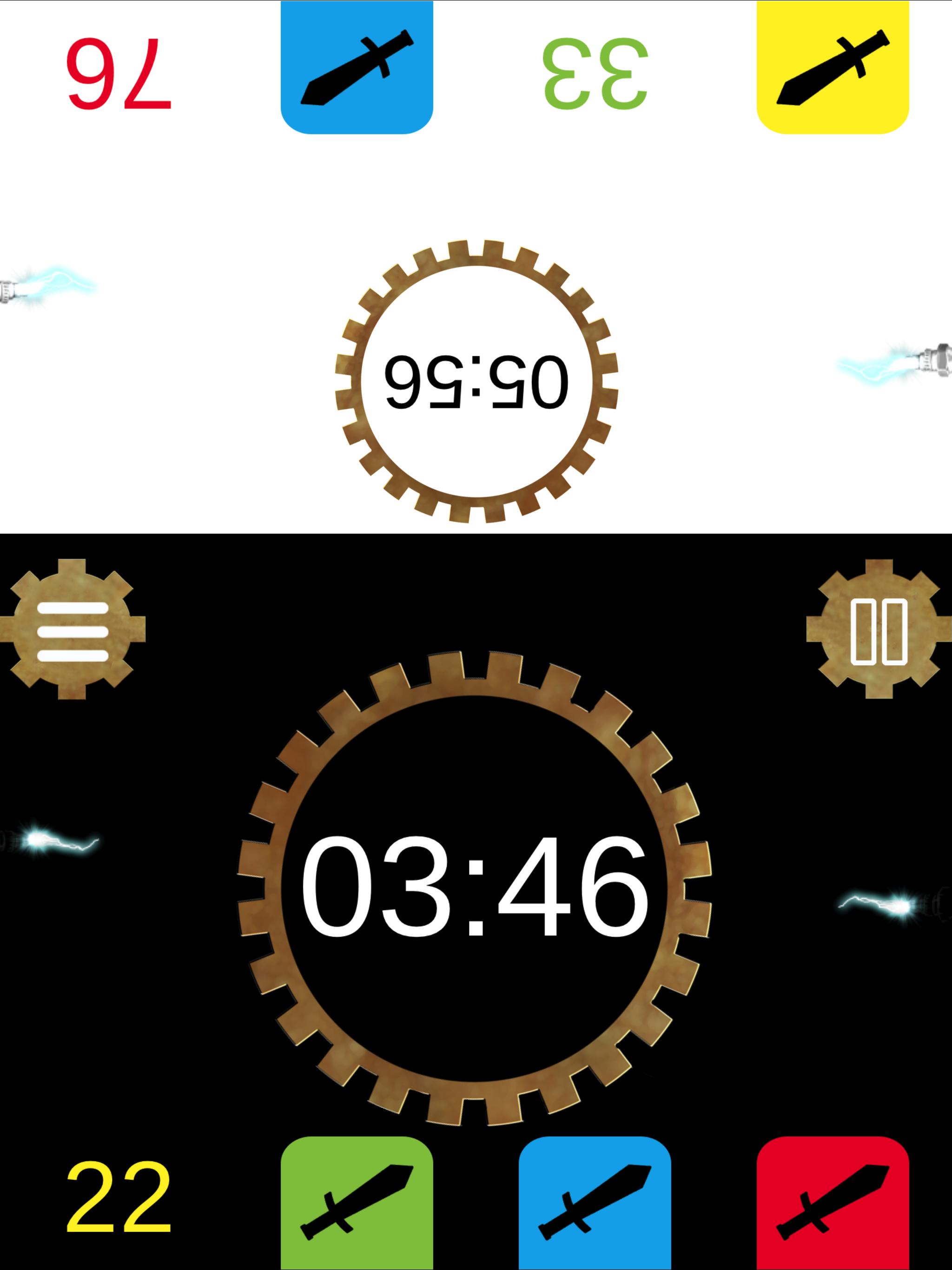The width and height of the screenshot is (952, 1270).
Task: Tap the blue sword button beside red sword
Action: point(595,1203)
